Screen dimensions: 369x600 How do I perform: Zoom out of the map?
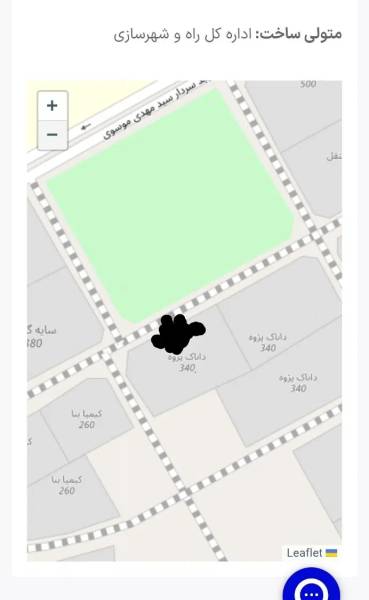point(52,135)
